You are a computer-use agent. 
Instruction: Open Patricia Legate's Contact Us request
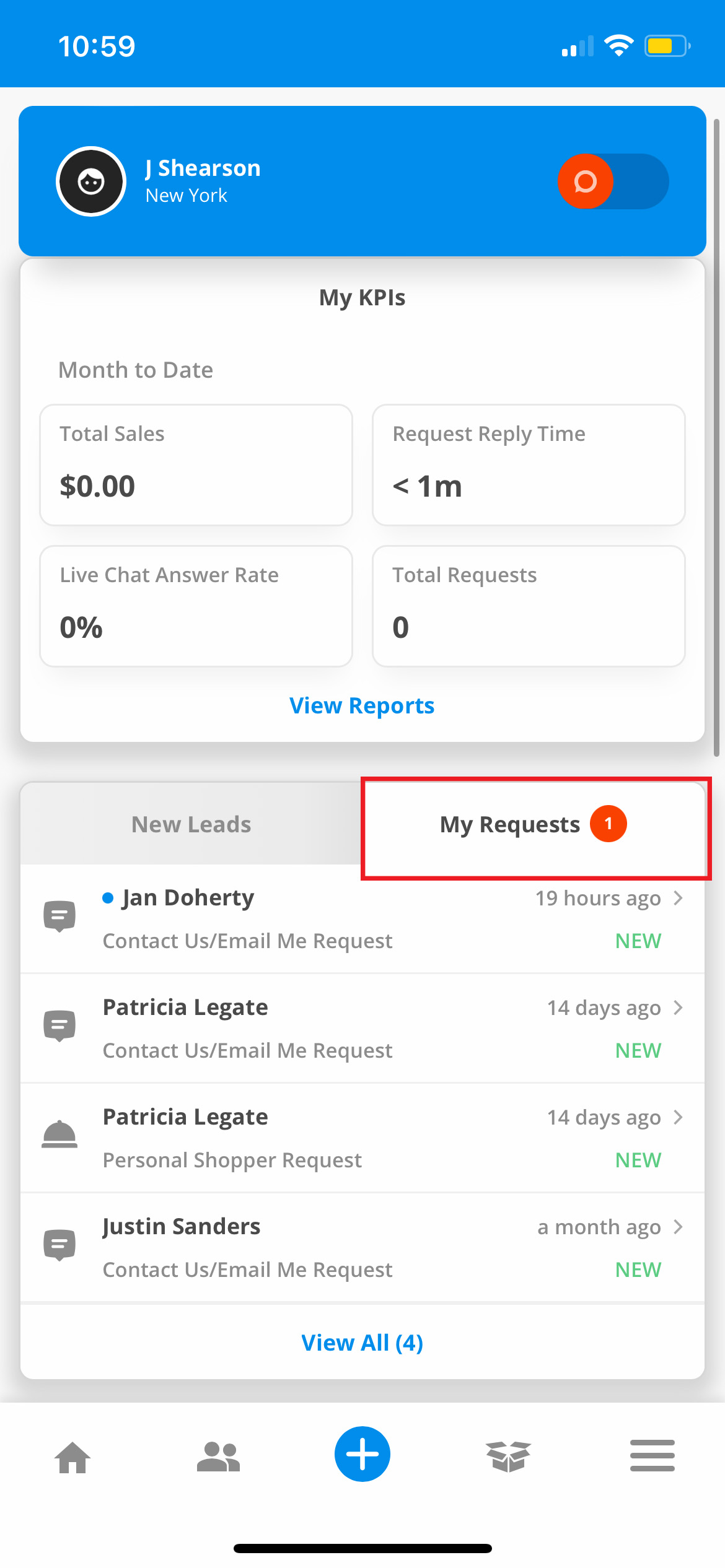pos(362,1029)
